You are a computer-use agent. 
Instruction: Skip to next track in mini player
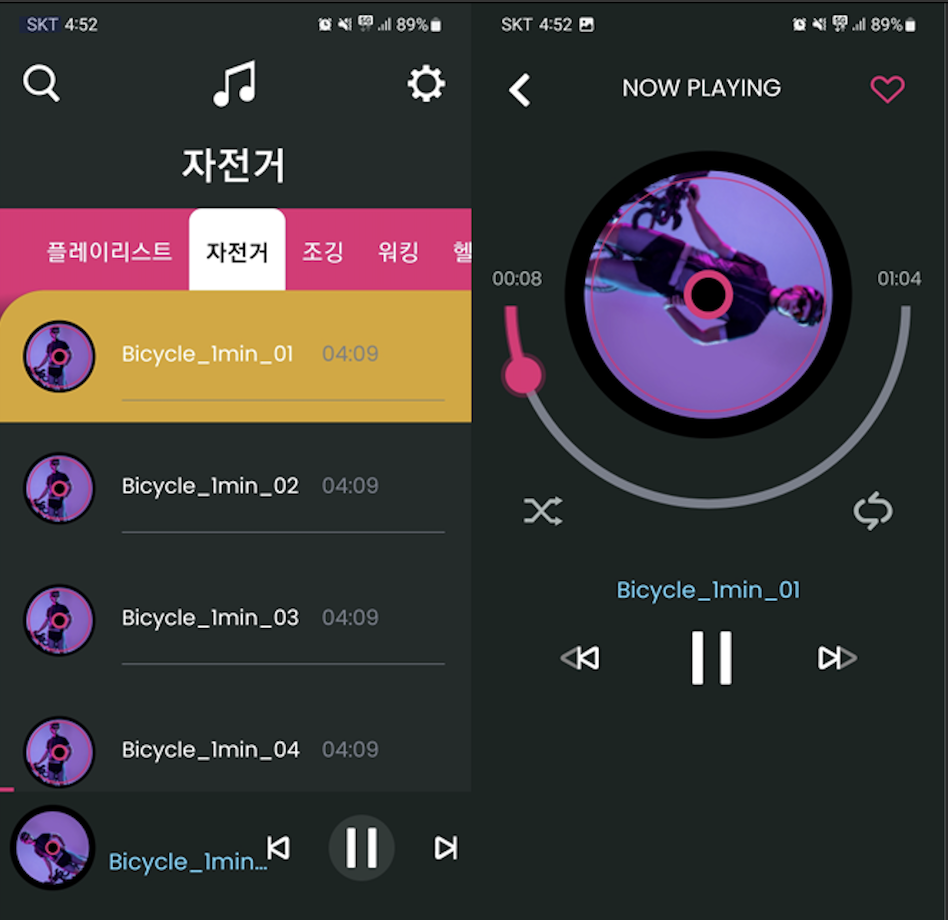445,848
